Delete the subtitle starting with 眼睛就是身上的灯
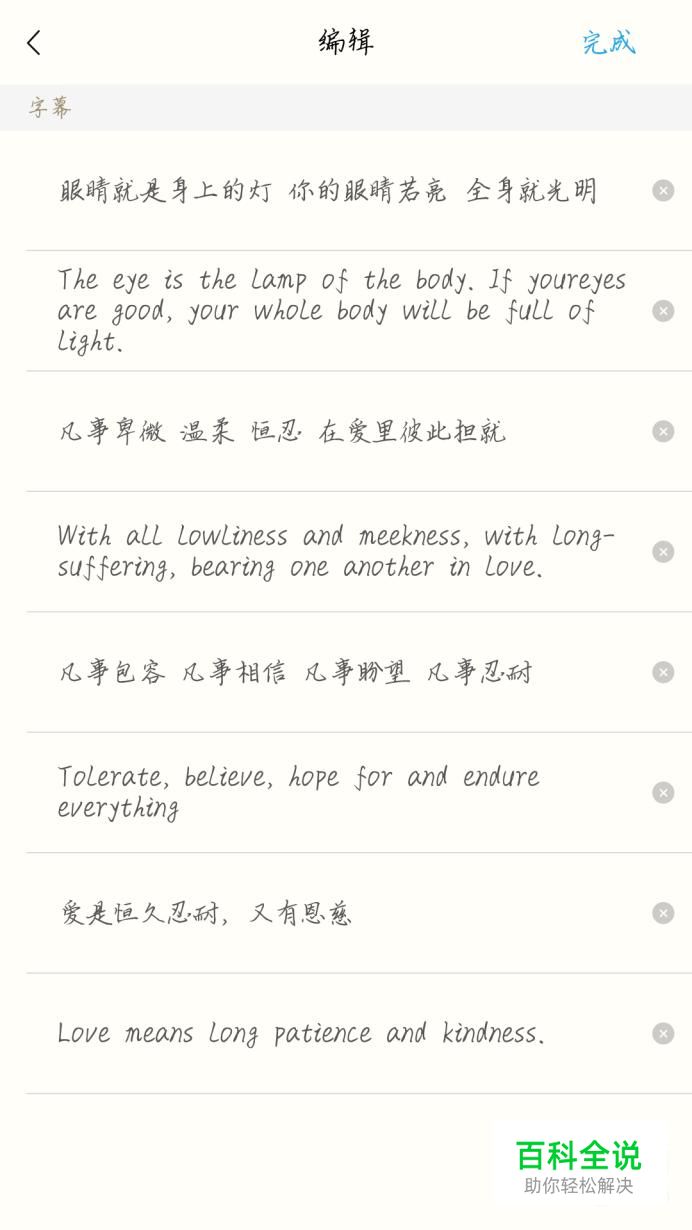The image size is (692, 1230). (x=663, y=191)
